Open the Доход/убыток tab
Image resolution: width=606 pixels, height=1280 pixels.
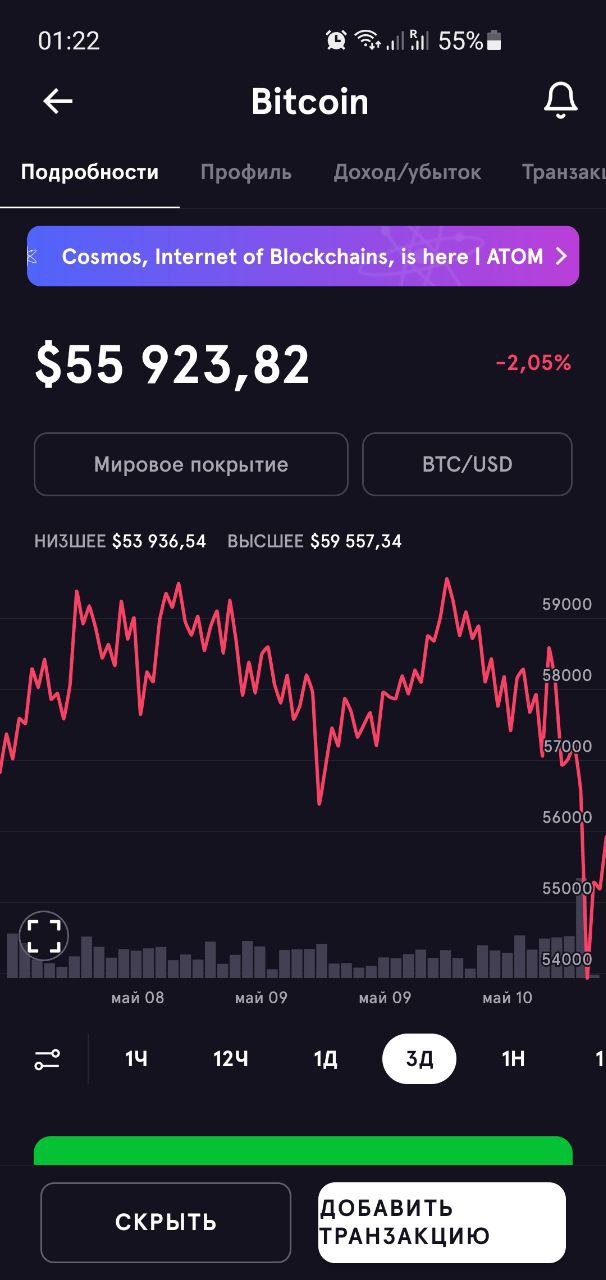click(407, 172)
